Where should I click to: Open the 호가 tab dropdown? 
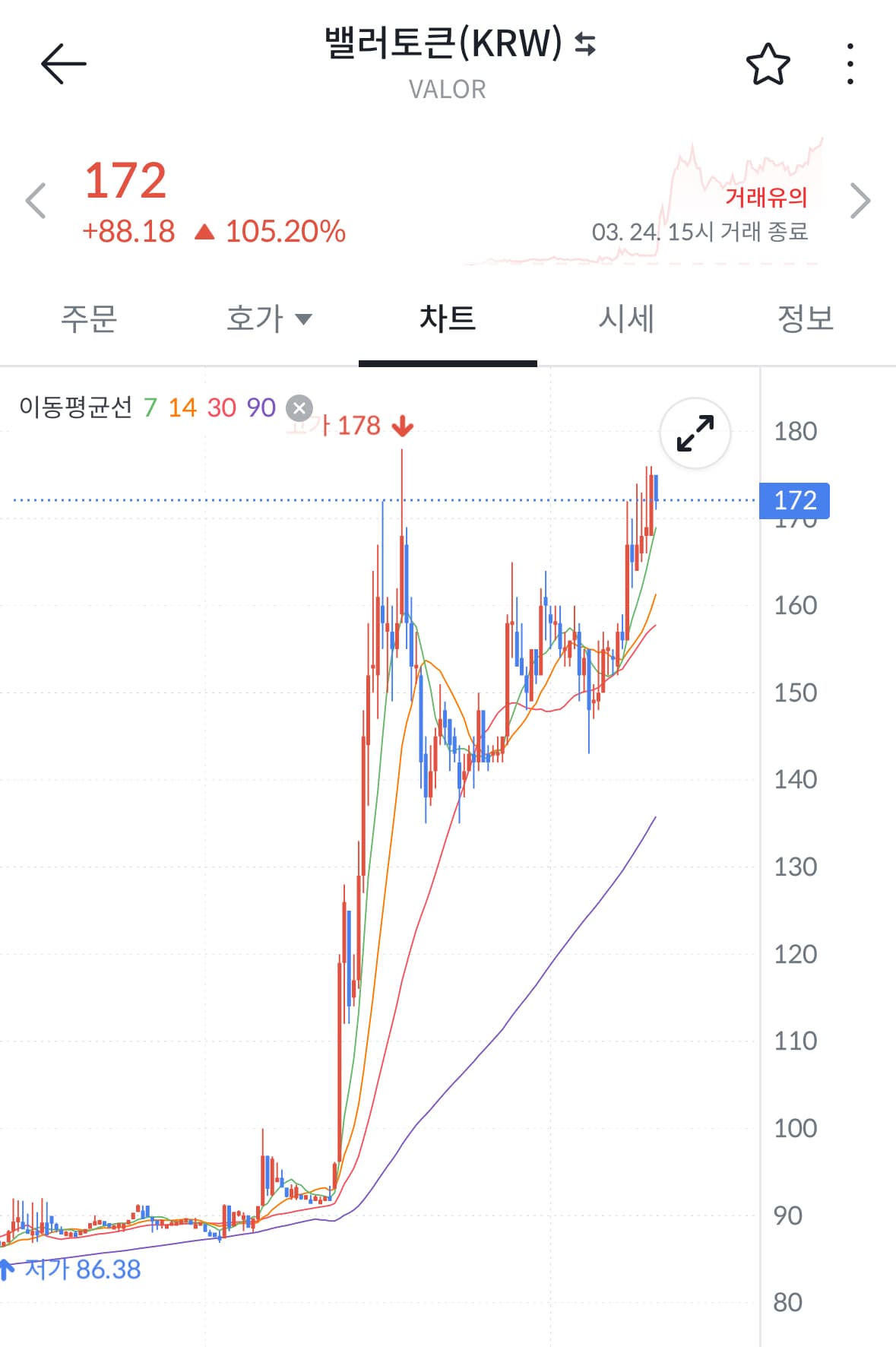click(x=268, y=318)
